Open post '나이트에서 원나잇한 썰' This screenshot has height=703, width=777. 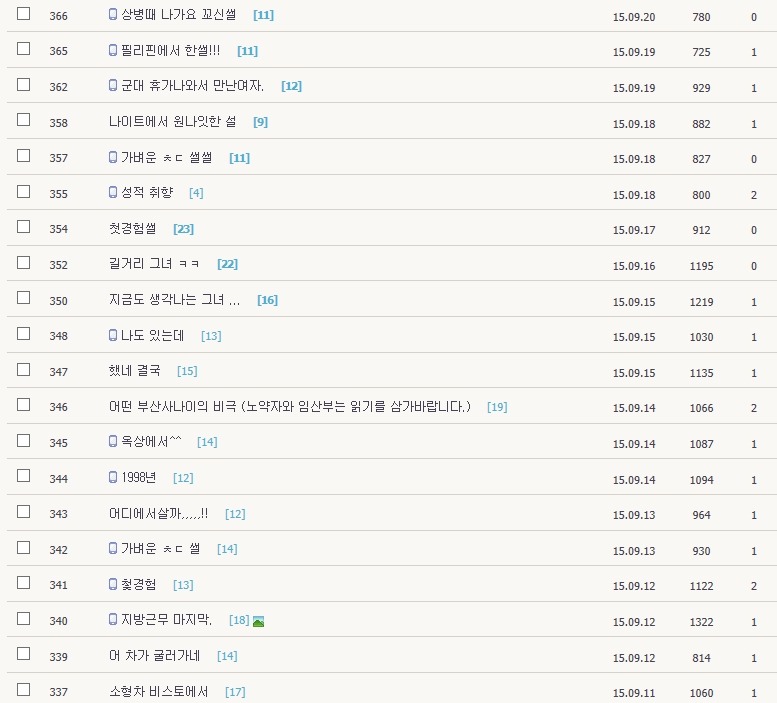tap(173, 122)
